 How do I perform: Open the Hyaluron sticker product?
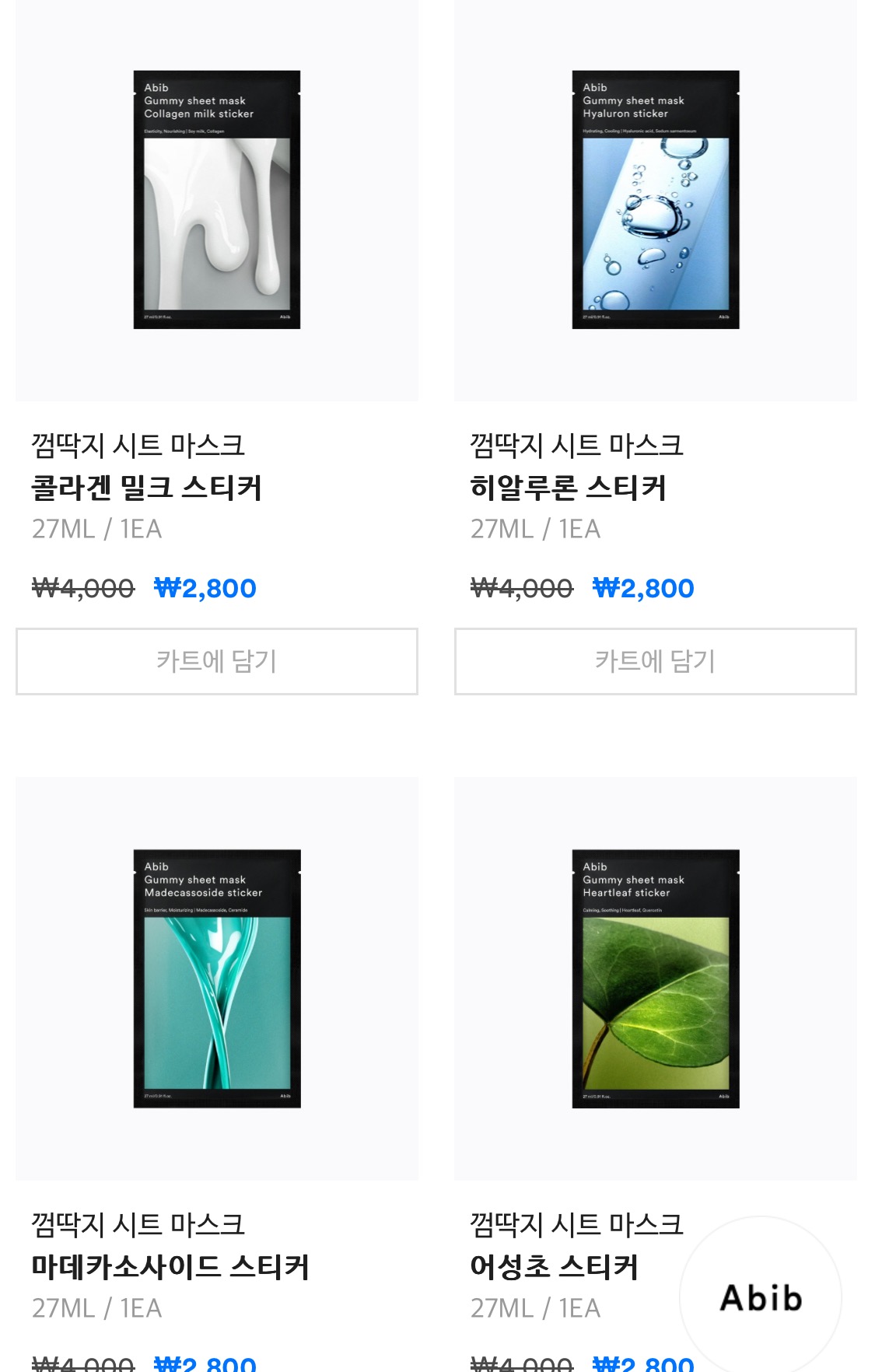point(655,200)
